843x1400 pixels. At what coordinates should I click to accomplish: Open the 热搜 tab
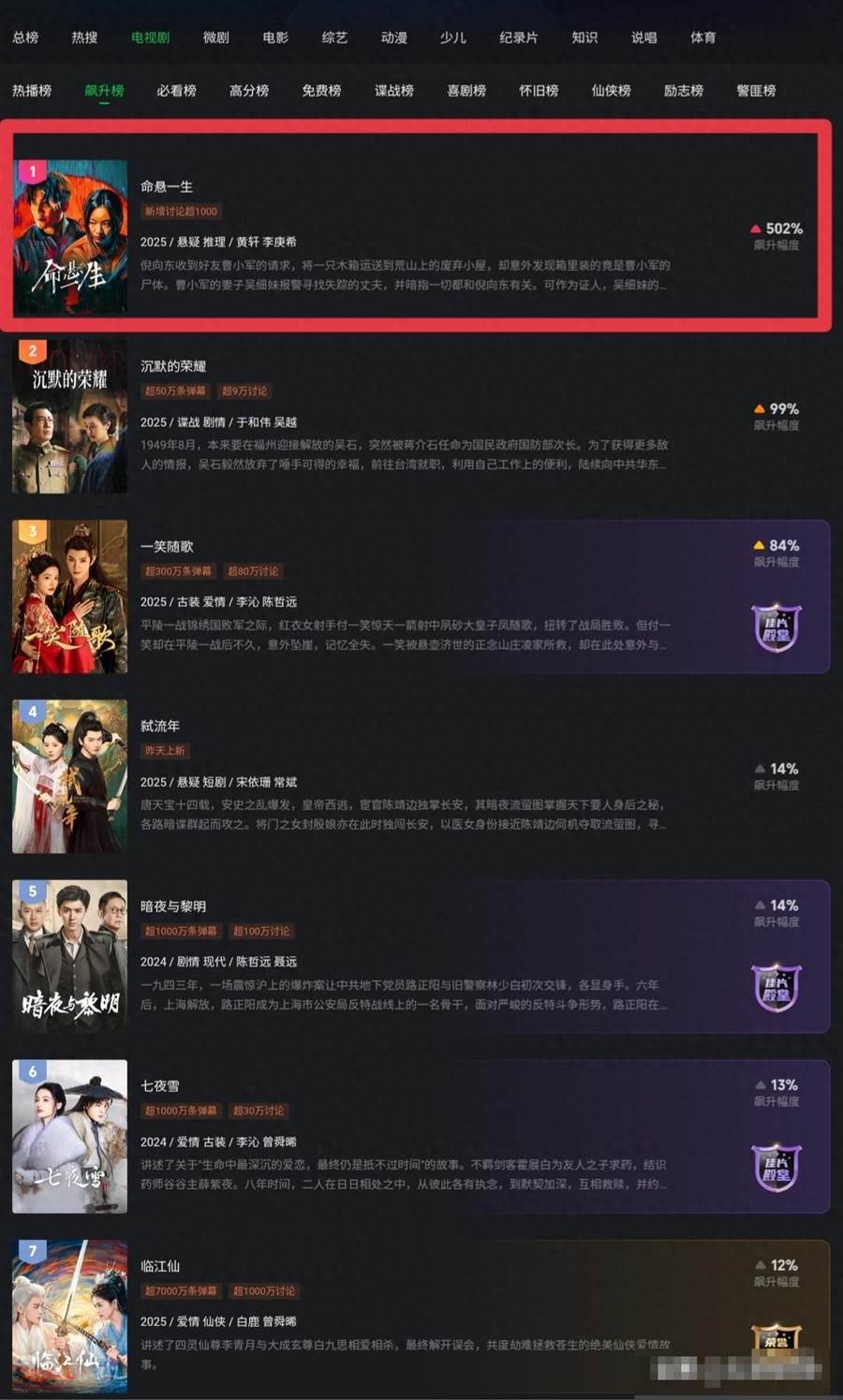pyautogui.click(x=84, y=37)
